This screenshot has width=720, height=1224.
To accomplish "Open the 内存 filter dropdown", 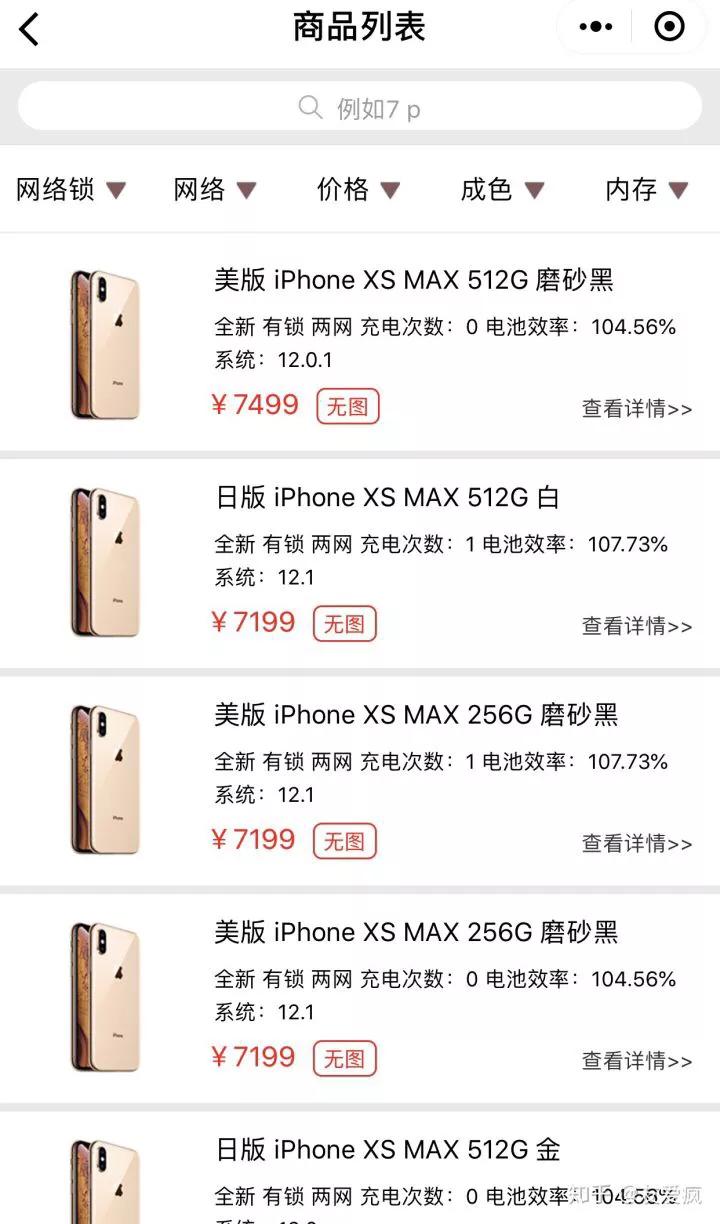I will coord(644,190).
